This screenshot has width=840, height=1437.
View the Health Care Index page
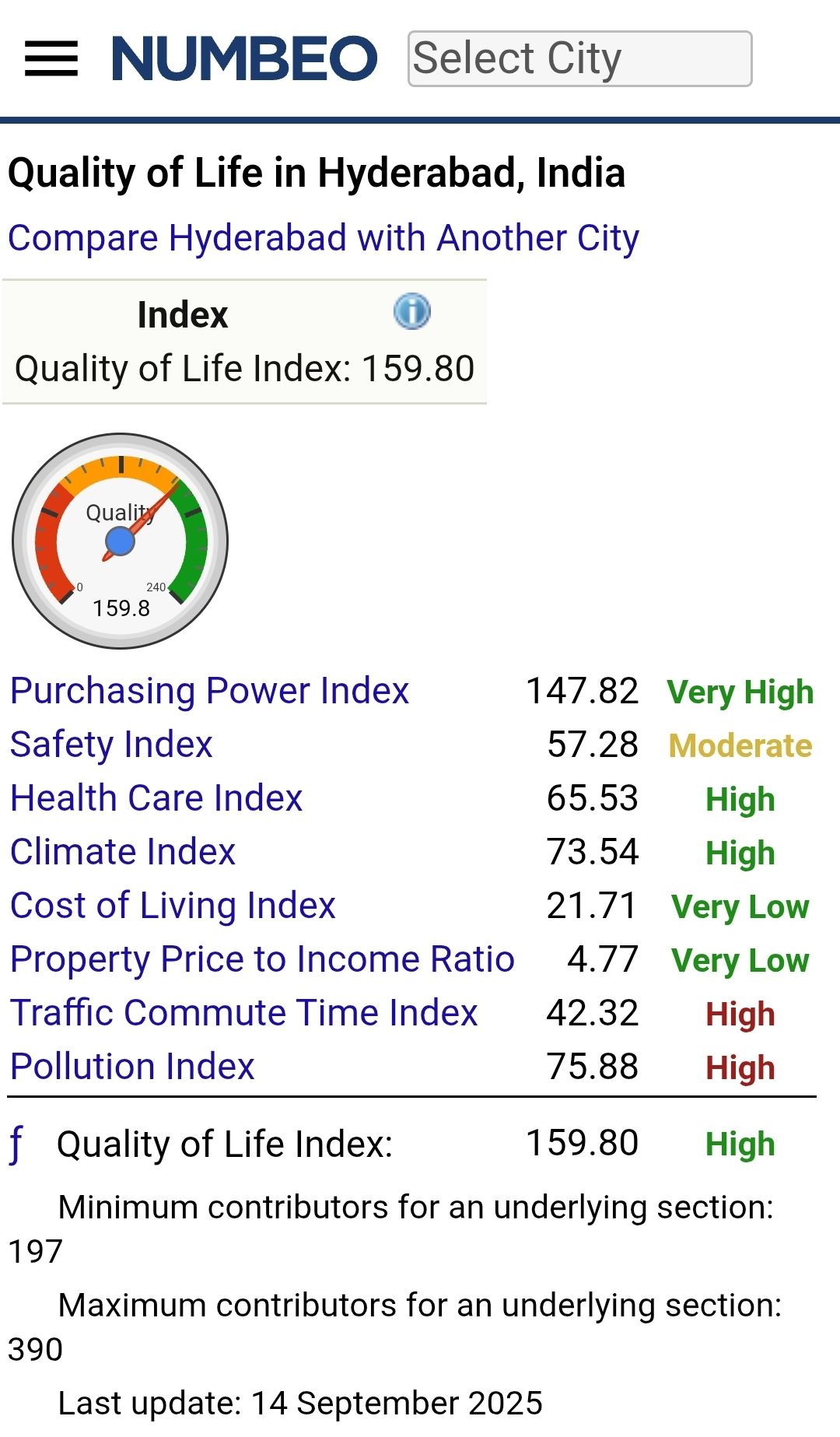tap(156, 798)
